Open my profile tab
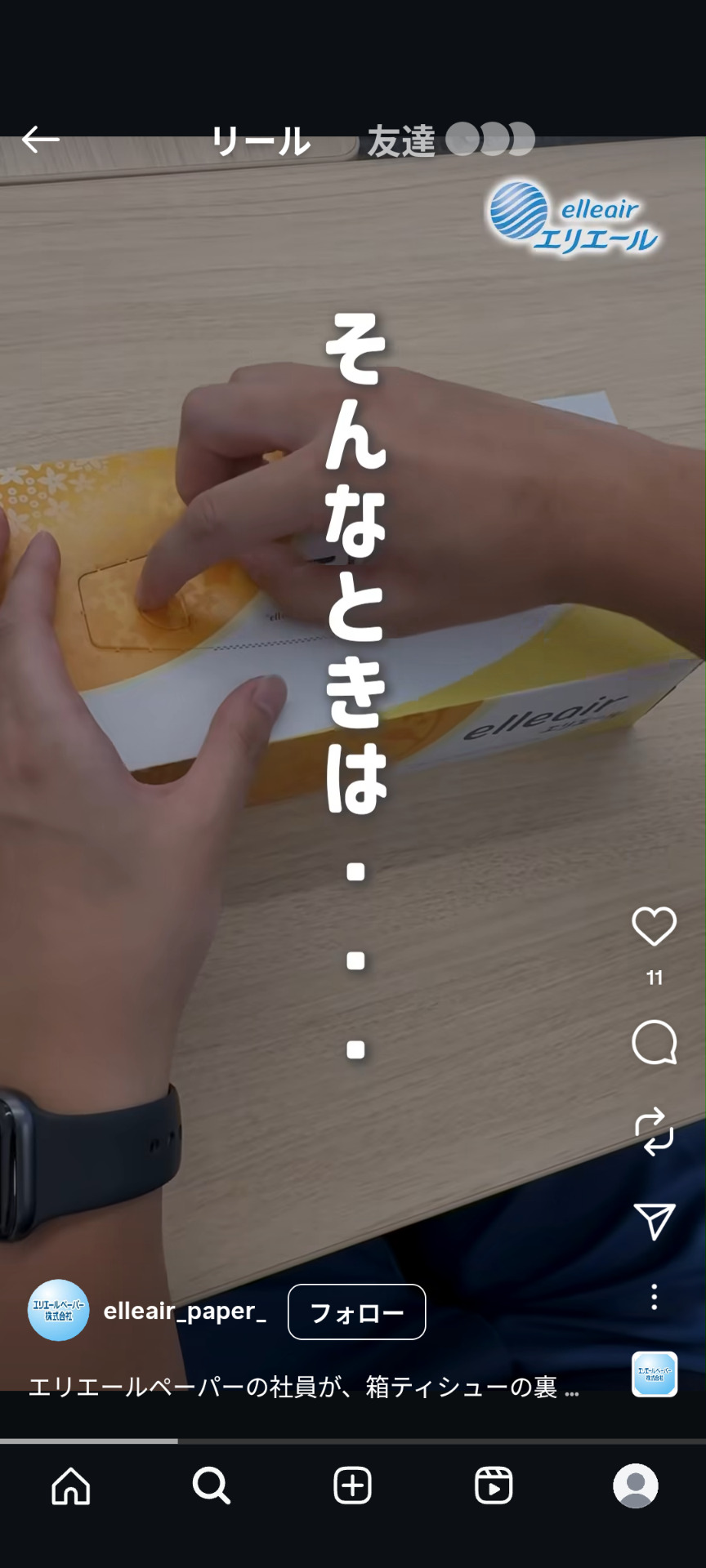 [x=635, y=1486]
